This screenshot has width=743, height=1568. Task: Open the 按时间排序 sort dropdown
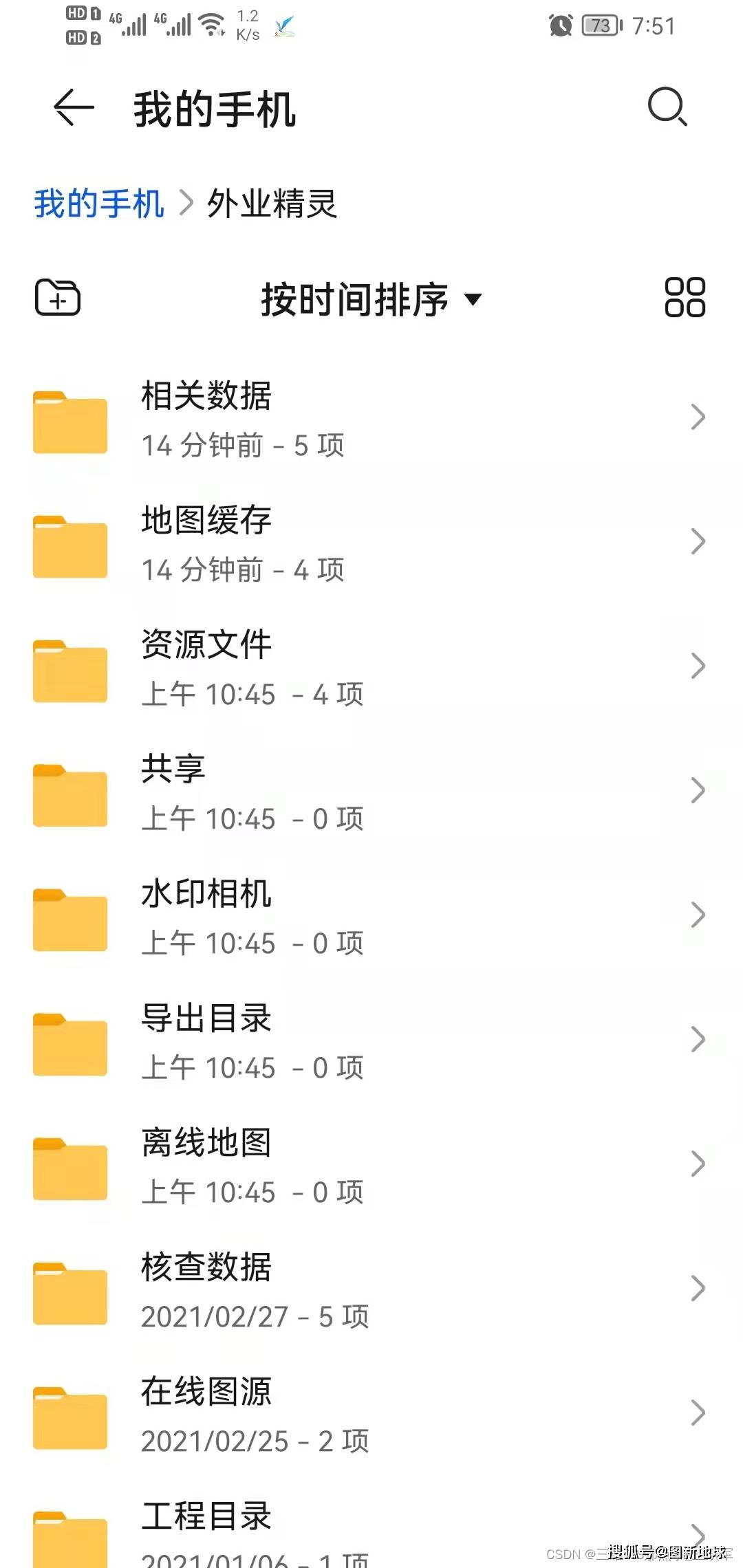[x=371, y=299]
